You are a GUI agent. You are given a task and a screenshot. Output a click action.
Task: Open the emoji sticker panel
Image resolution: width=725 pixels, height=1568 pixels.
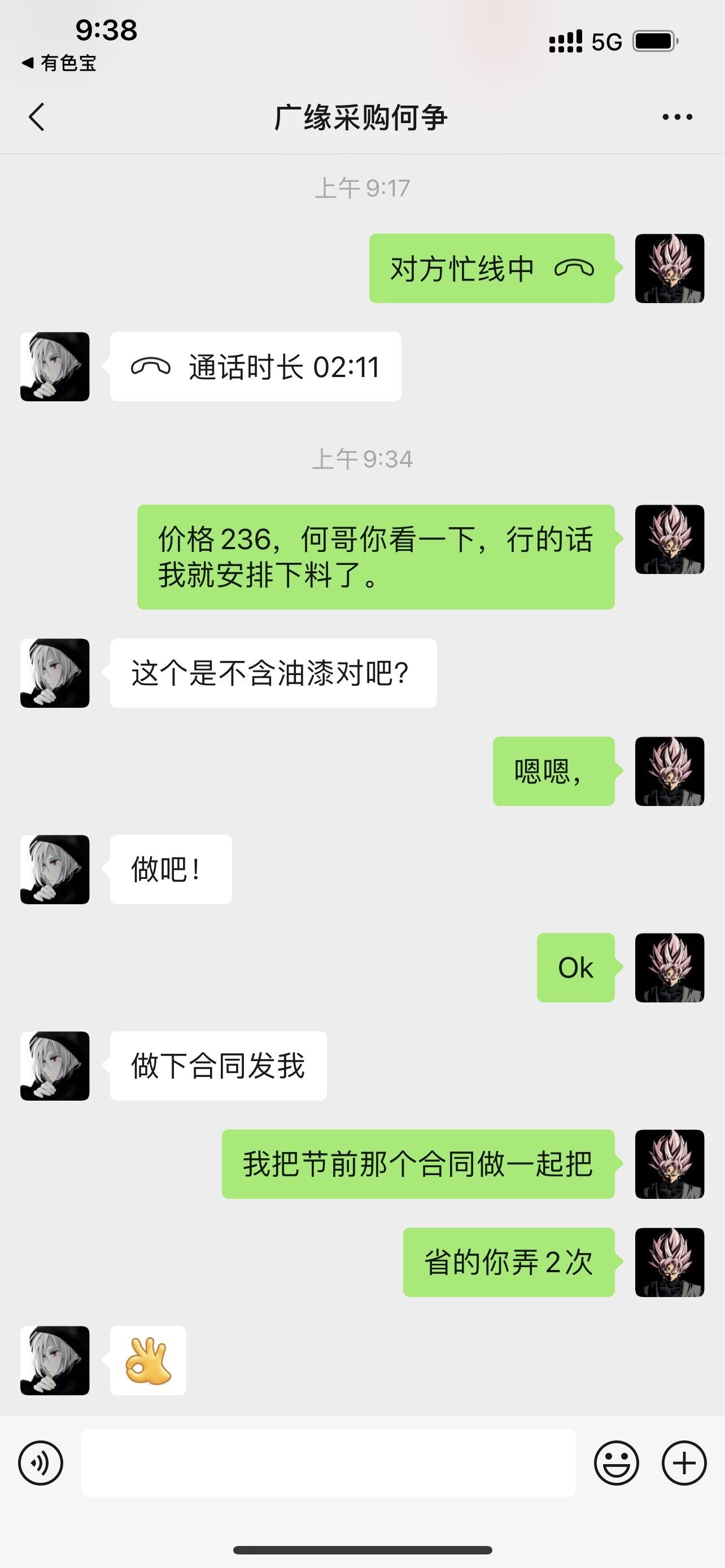pyautogui.click(x=616, y=1462)
